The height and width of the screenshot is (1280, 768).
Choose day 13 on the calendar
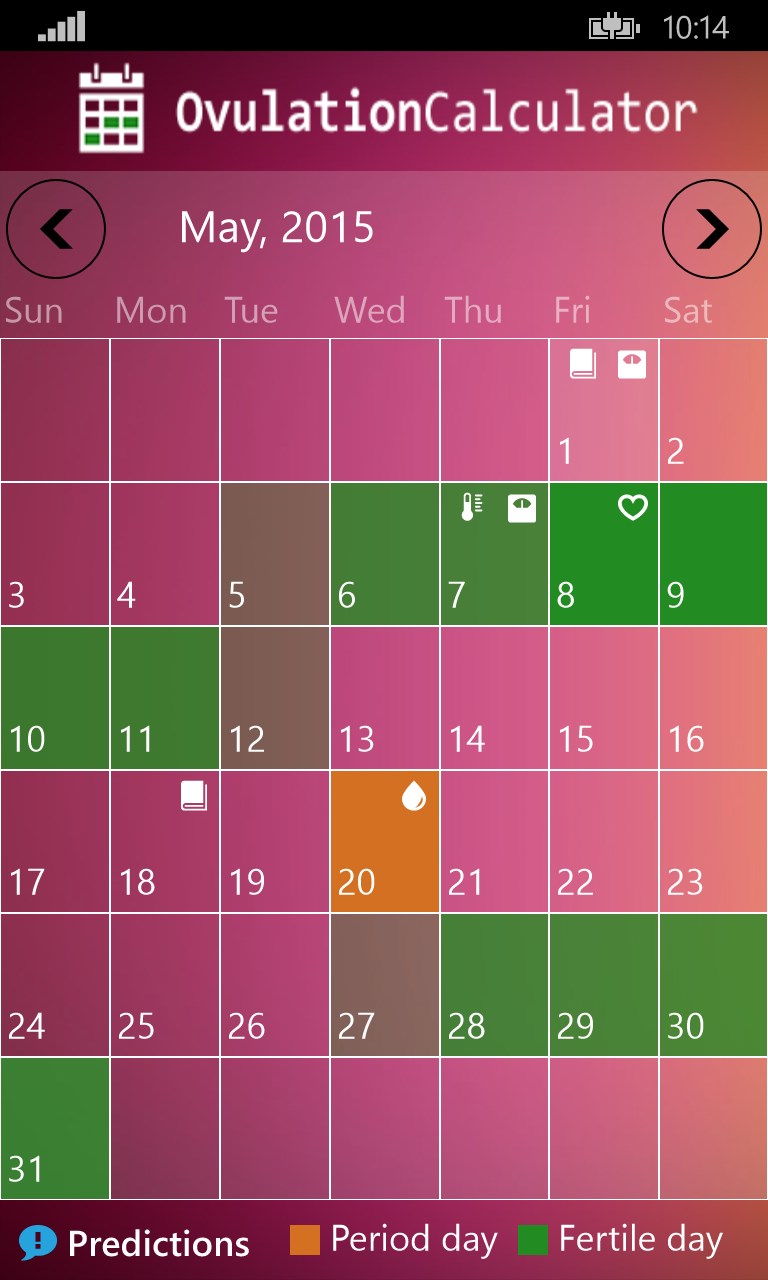click(x=384, y=698)
